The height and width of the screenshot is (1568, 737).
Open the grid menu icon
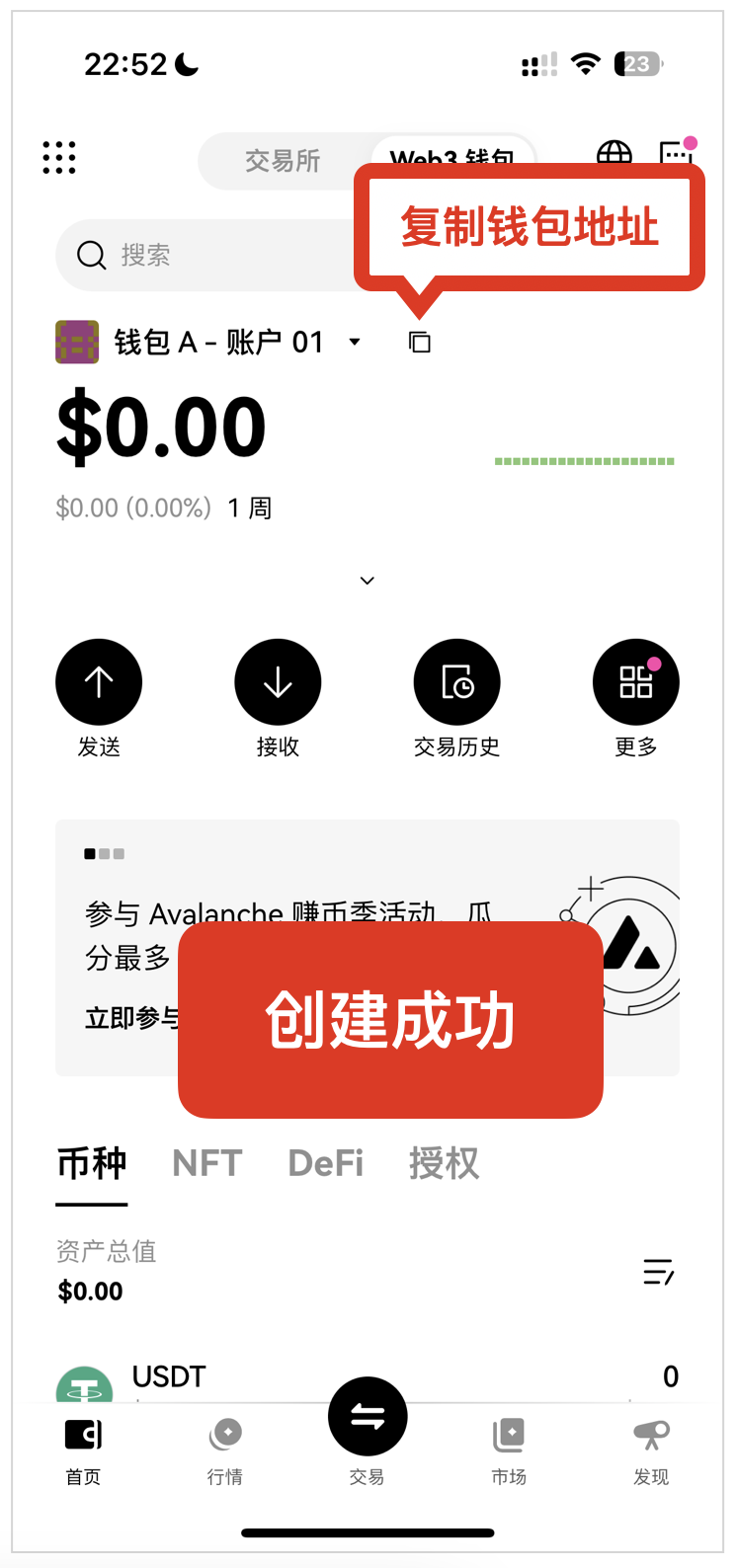pyautogui.click(x=59, y=158)
